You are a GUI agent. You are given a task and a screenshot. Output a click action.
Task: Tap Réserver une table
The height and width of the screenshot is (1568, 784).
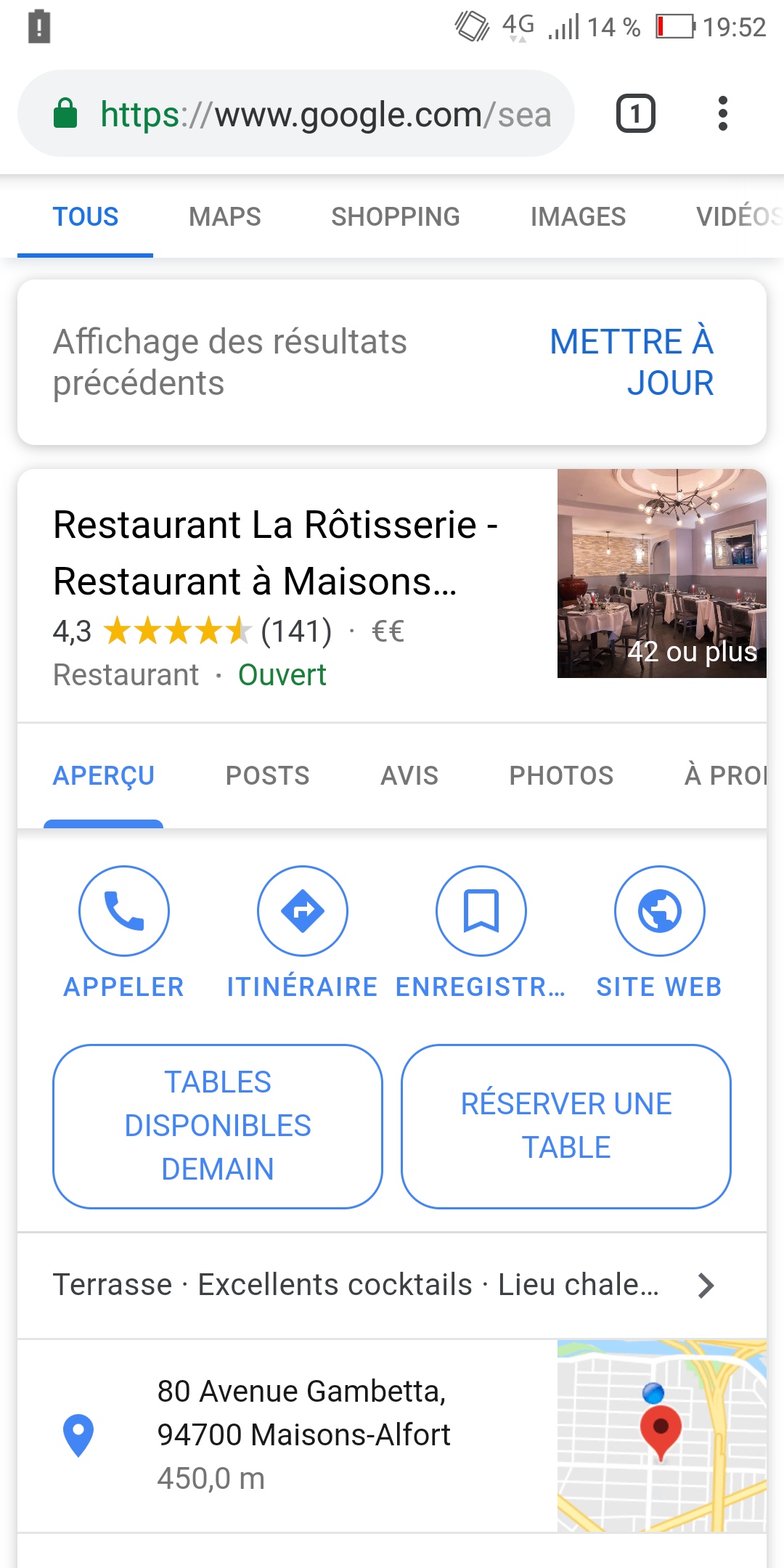pyautogui.click(x=566, y=1126)
